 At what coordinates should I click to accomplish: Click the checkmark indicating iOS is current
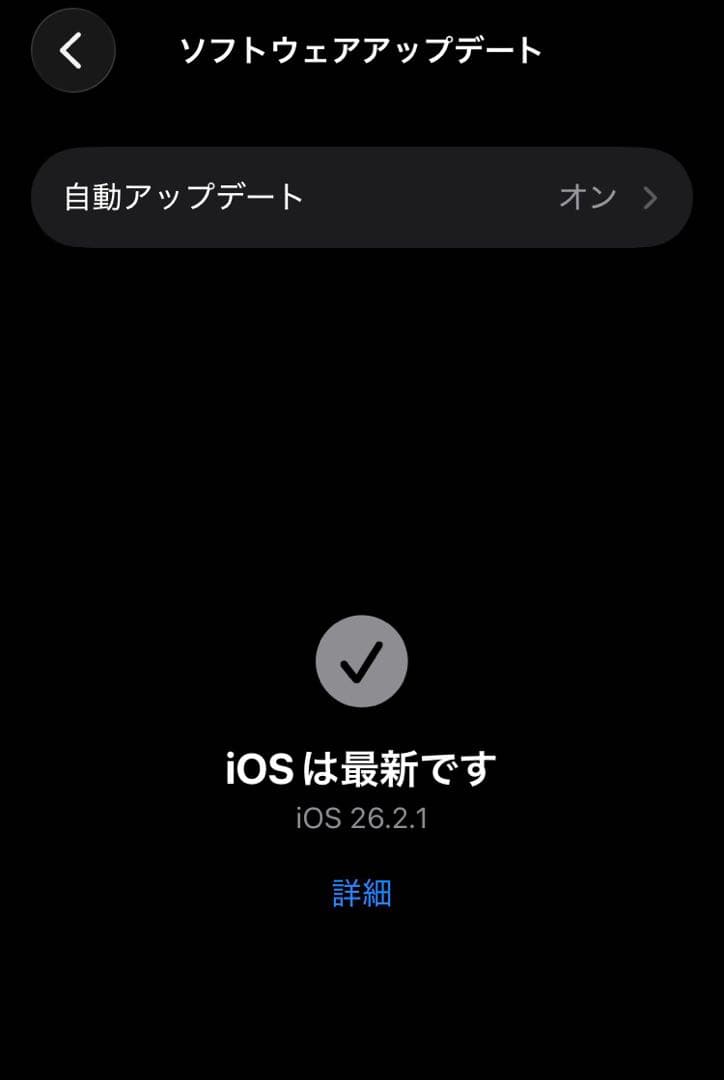tap(362, 661)
